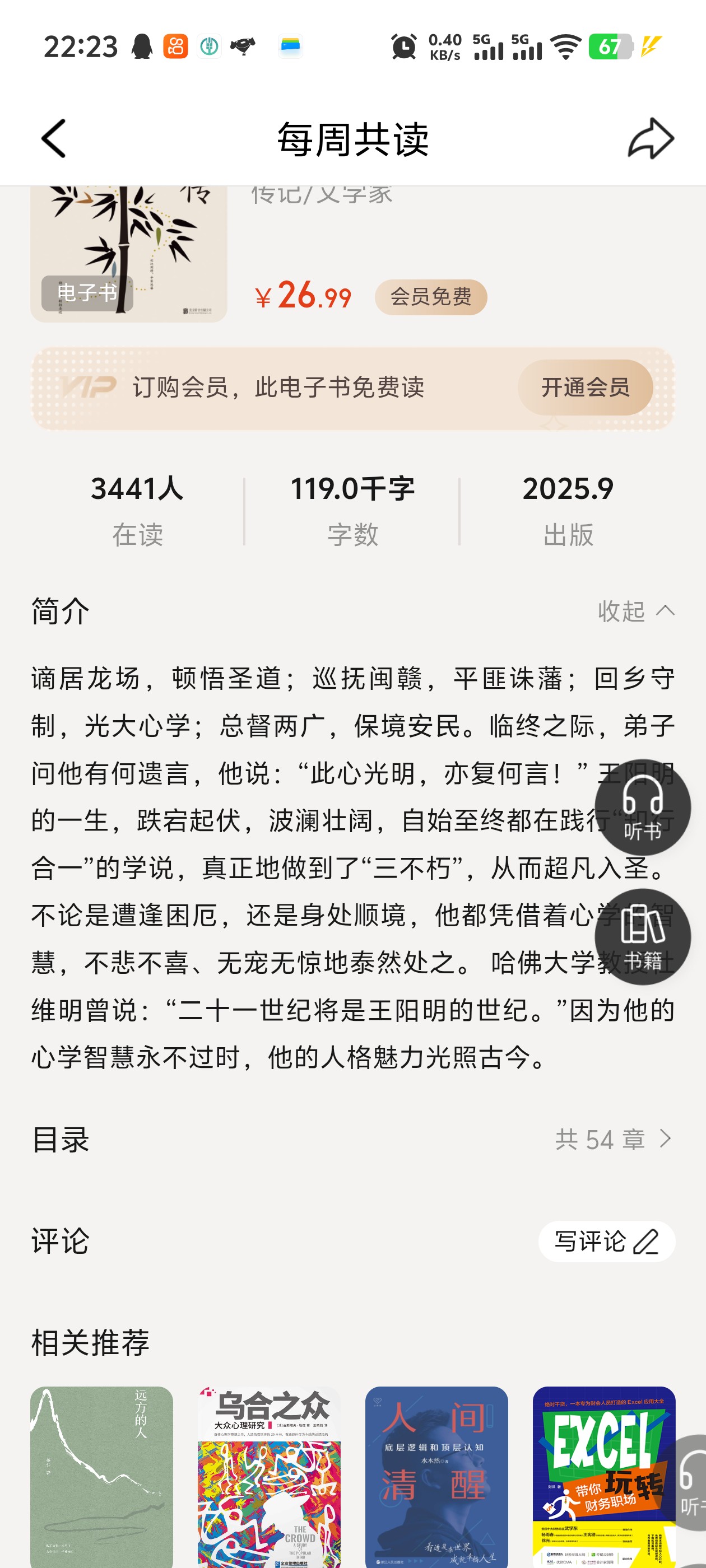706x1568 pixels.
Task: Write a review via 写评论
Action: coord(606,1242)
